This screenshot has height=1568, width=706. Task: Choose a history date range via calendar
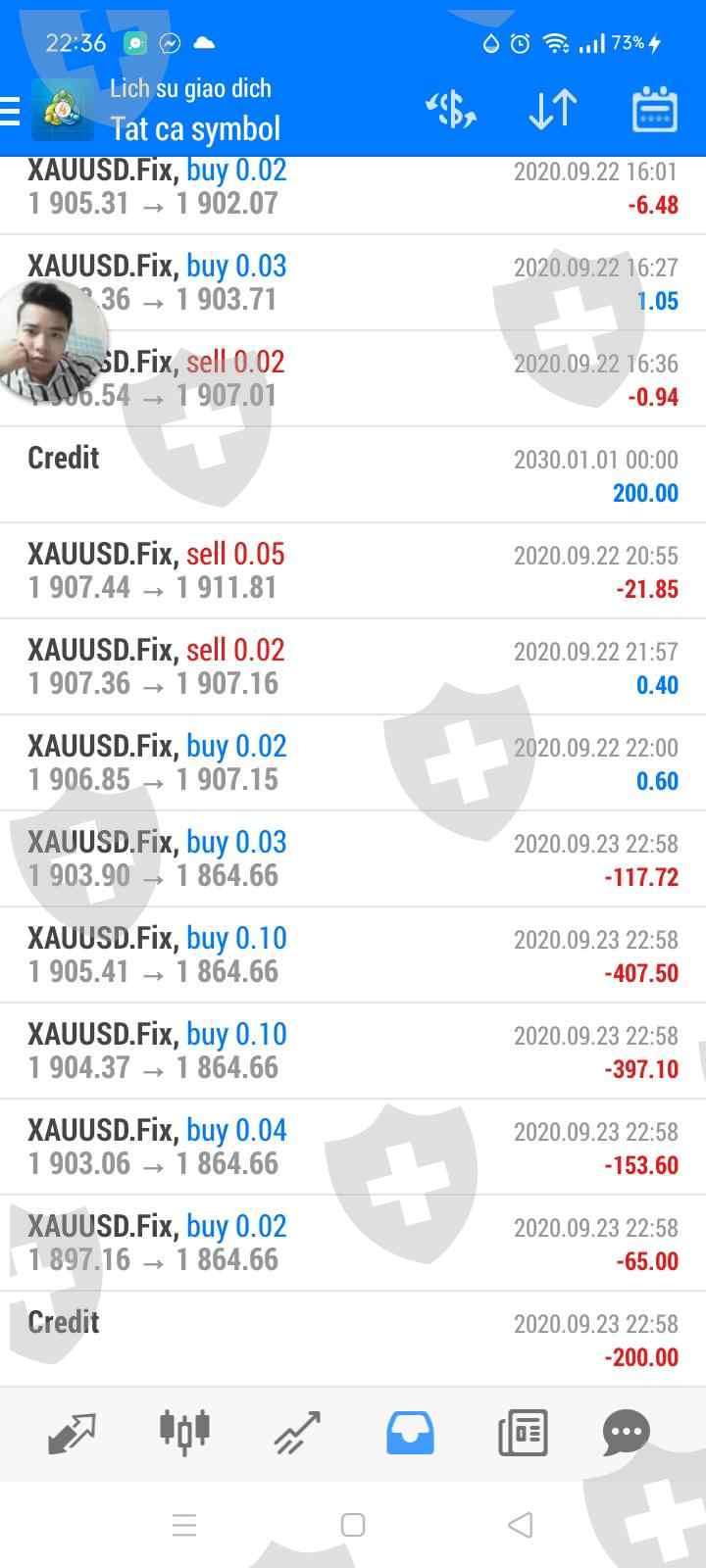pos(654,110)
